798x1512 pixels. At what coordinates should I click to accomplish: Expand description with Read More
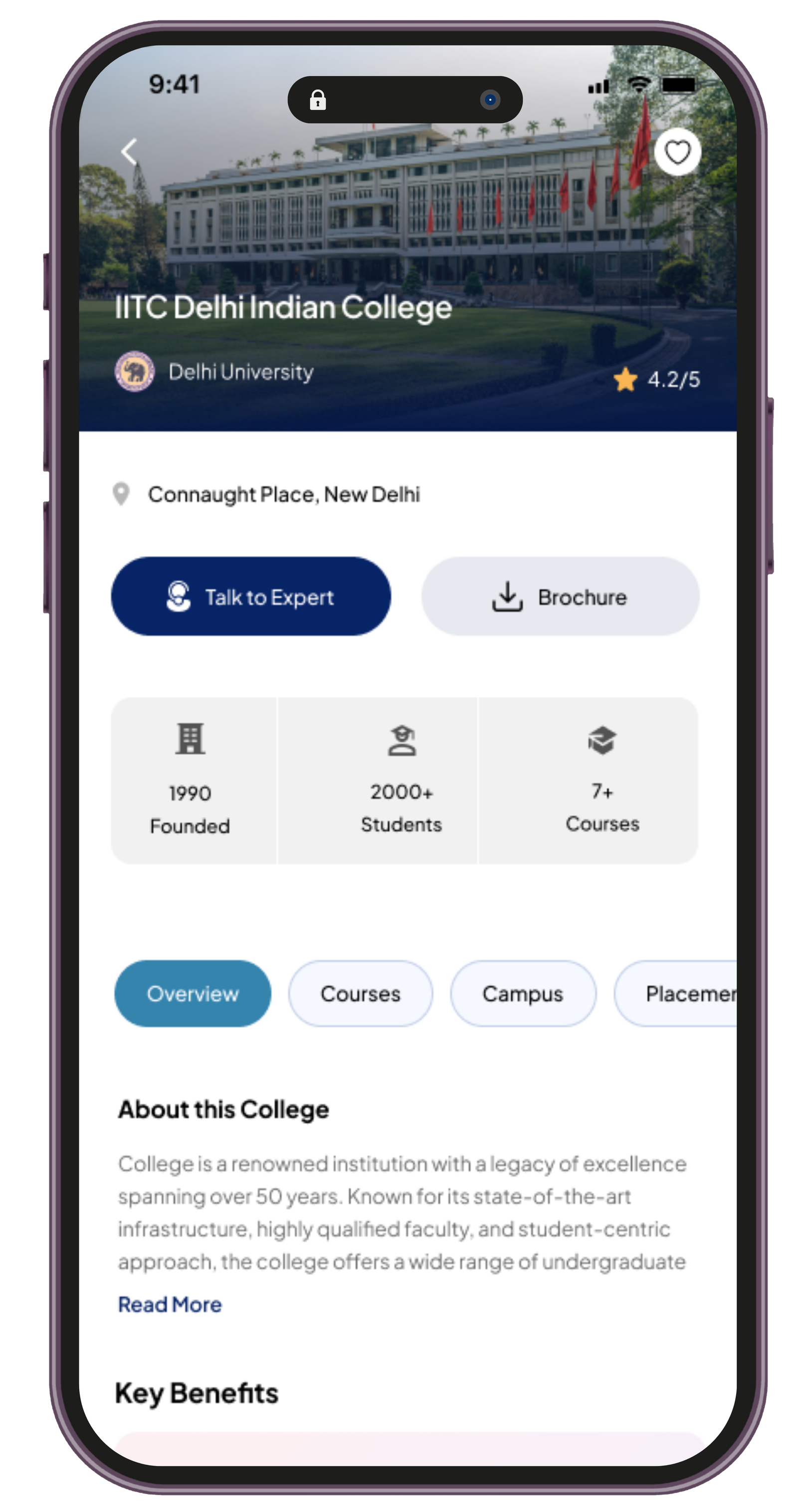click(x=170, y=1304)
